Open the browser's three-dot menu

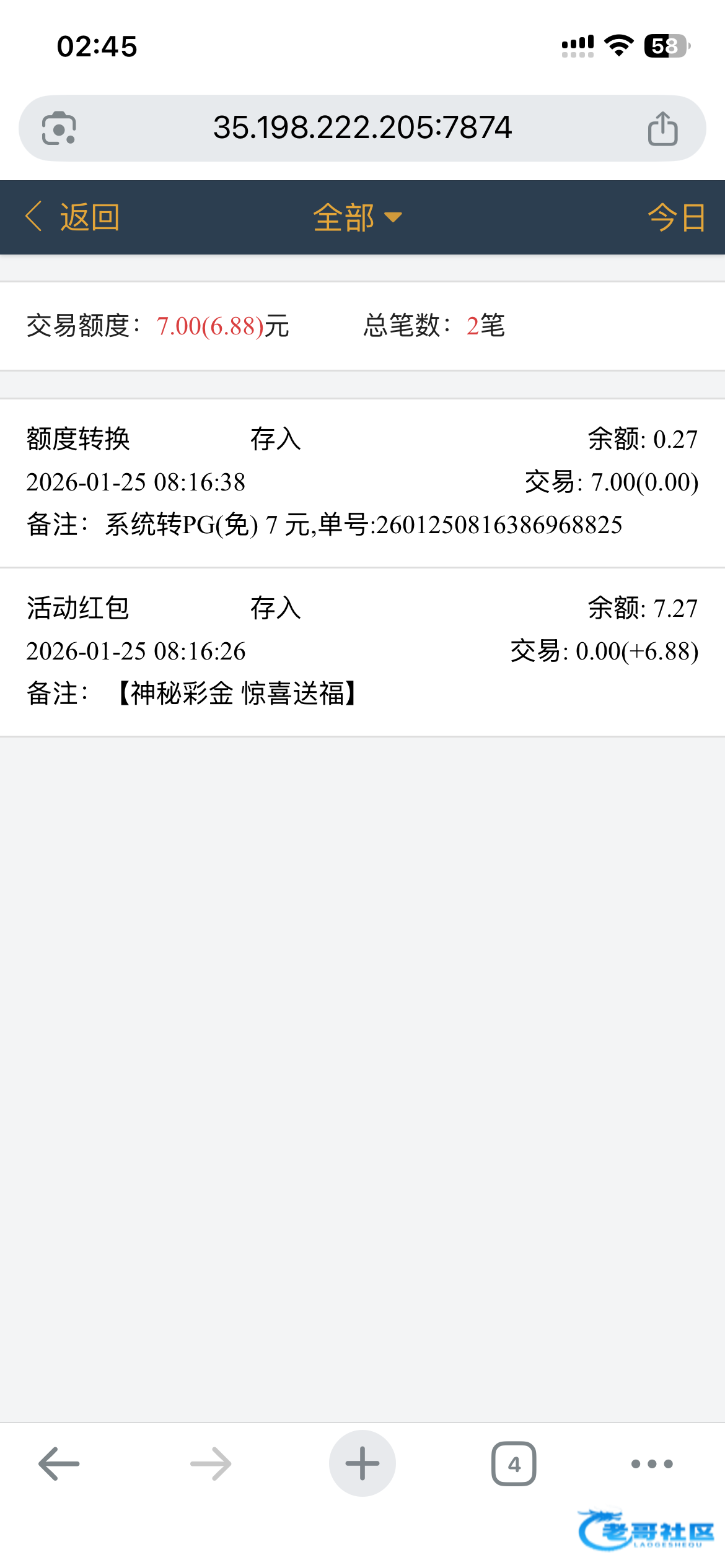[652, 1464]
